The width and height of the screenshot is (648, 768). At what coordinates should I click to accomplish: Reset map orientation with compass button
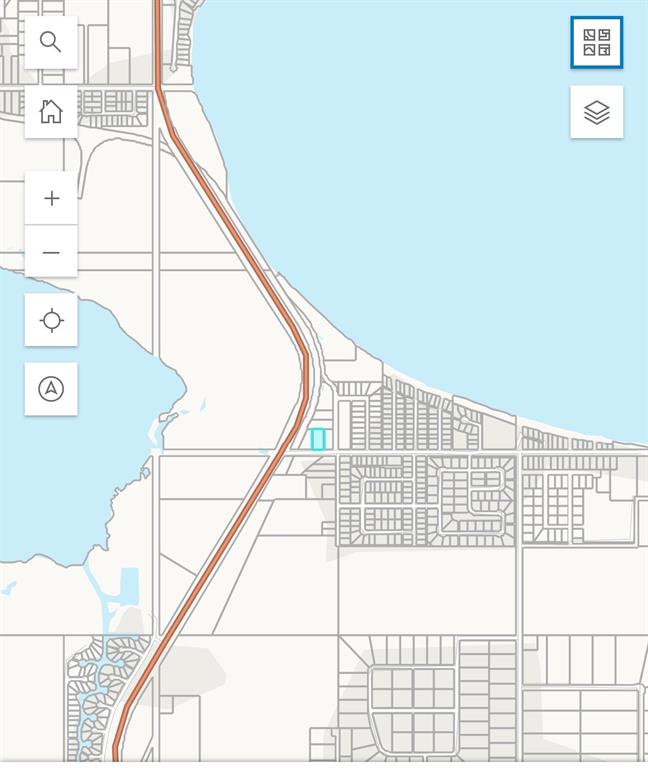click(51, 389)
